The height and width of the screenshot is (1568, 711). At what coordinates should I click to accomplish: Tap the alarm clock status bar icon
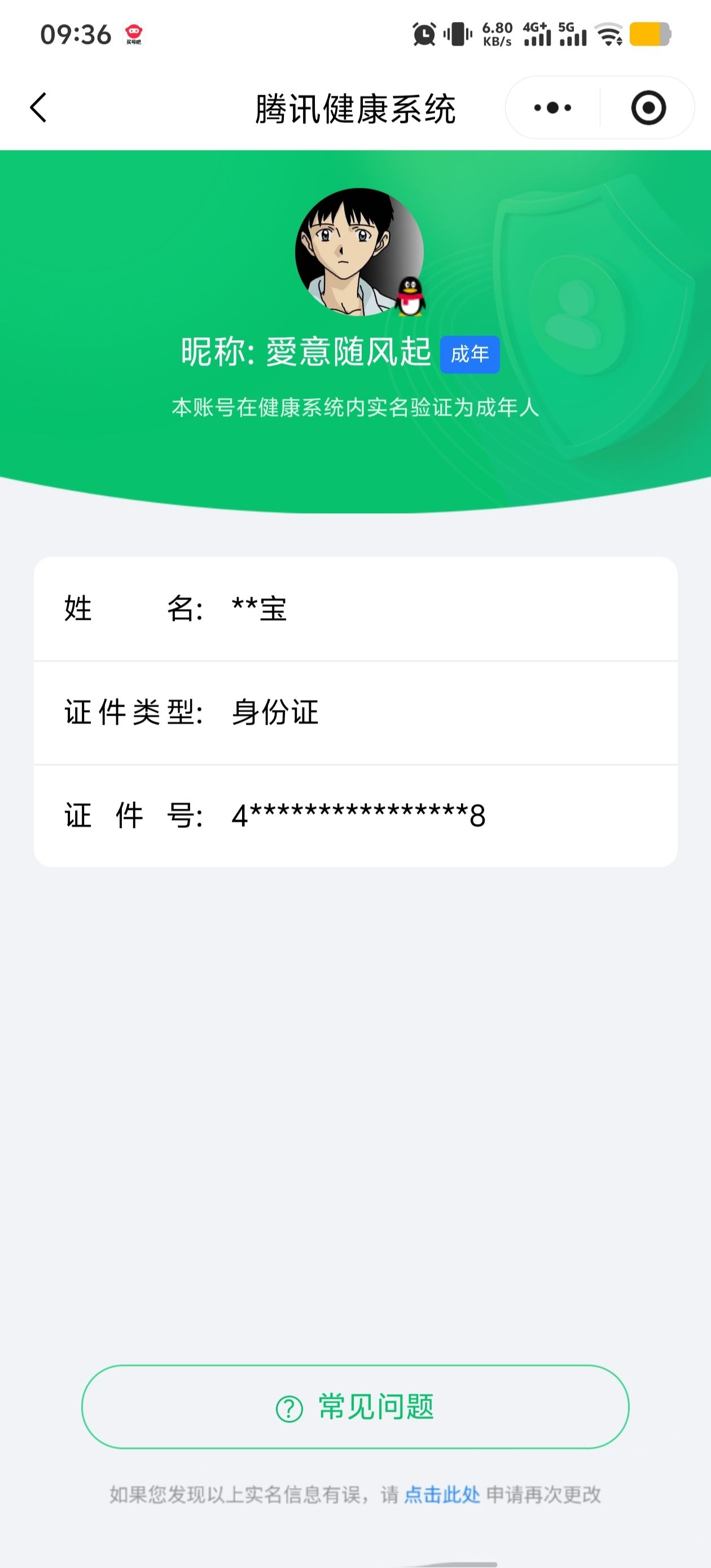tap(424, 33)
